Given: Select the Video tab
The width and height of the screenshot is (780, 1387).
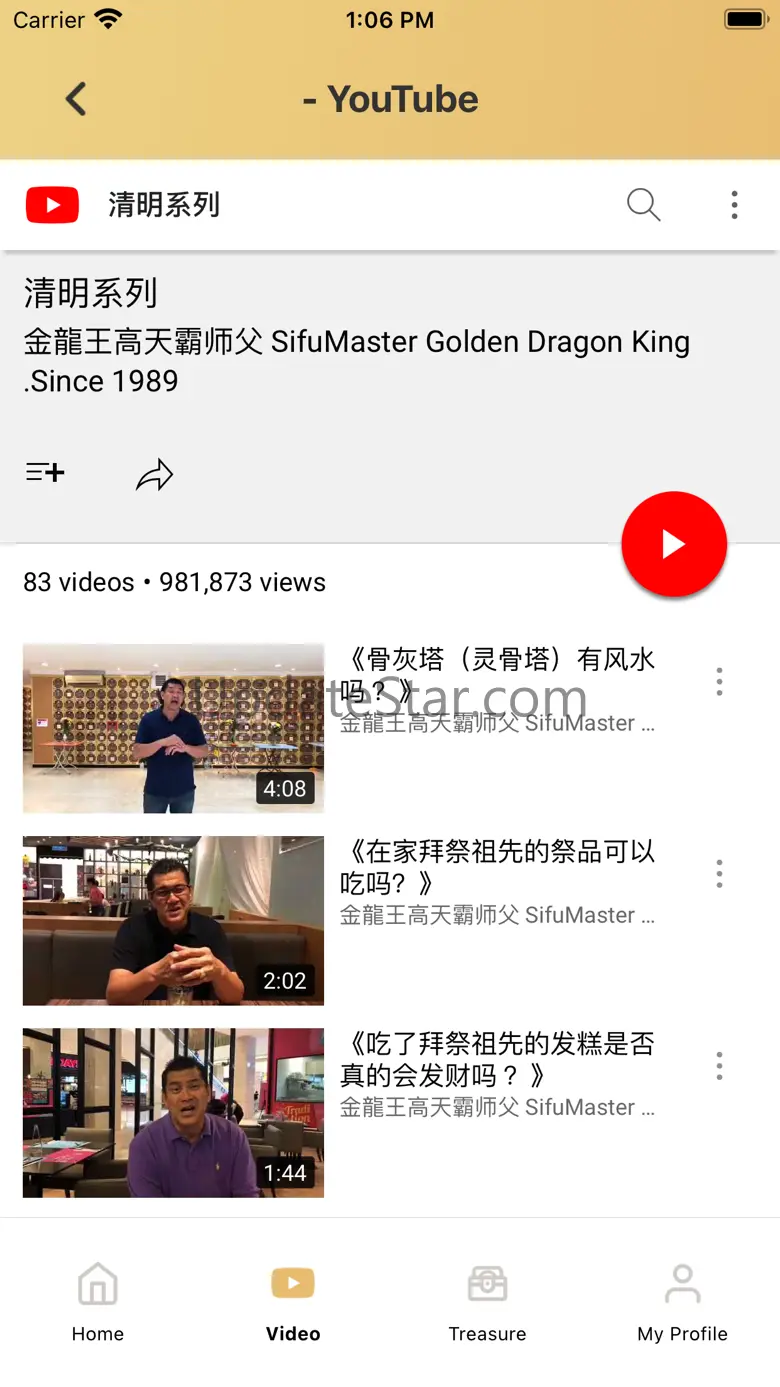Looking at the screenshot, I should (x=293, y=1303).
